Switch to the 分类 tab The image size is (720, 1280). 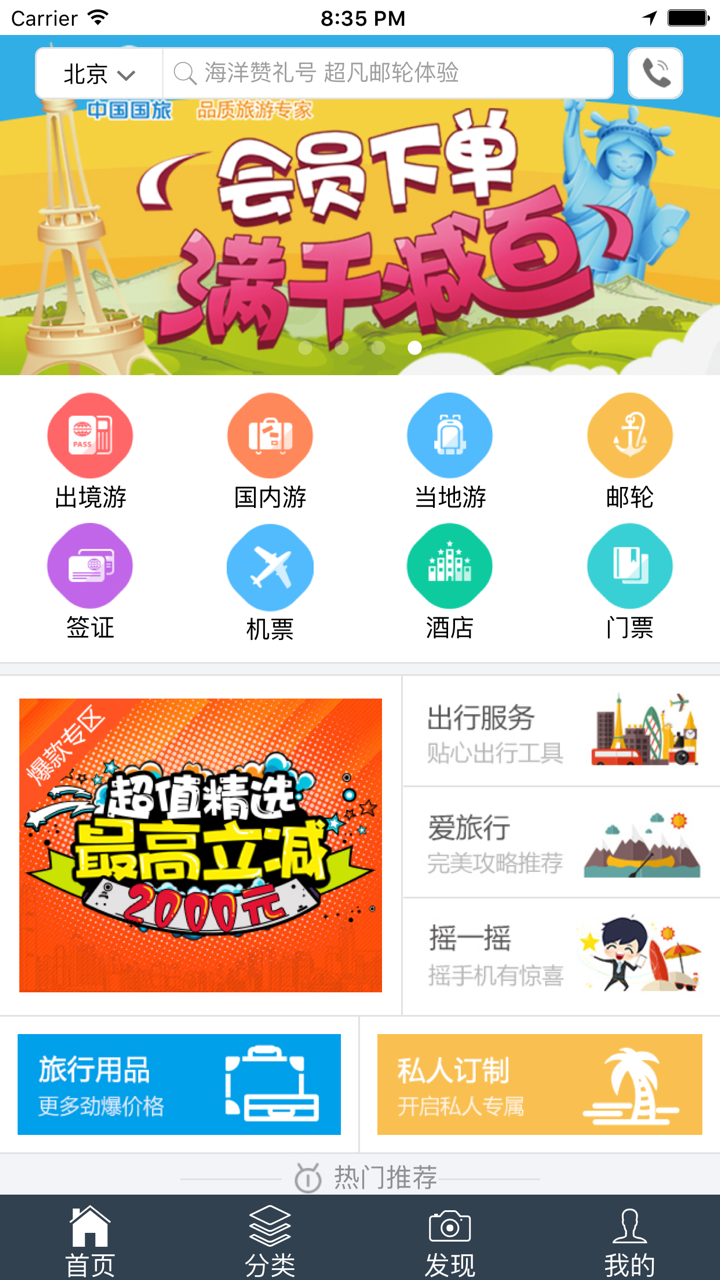click(x=268, y=1235)
